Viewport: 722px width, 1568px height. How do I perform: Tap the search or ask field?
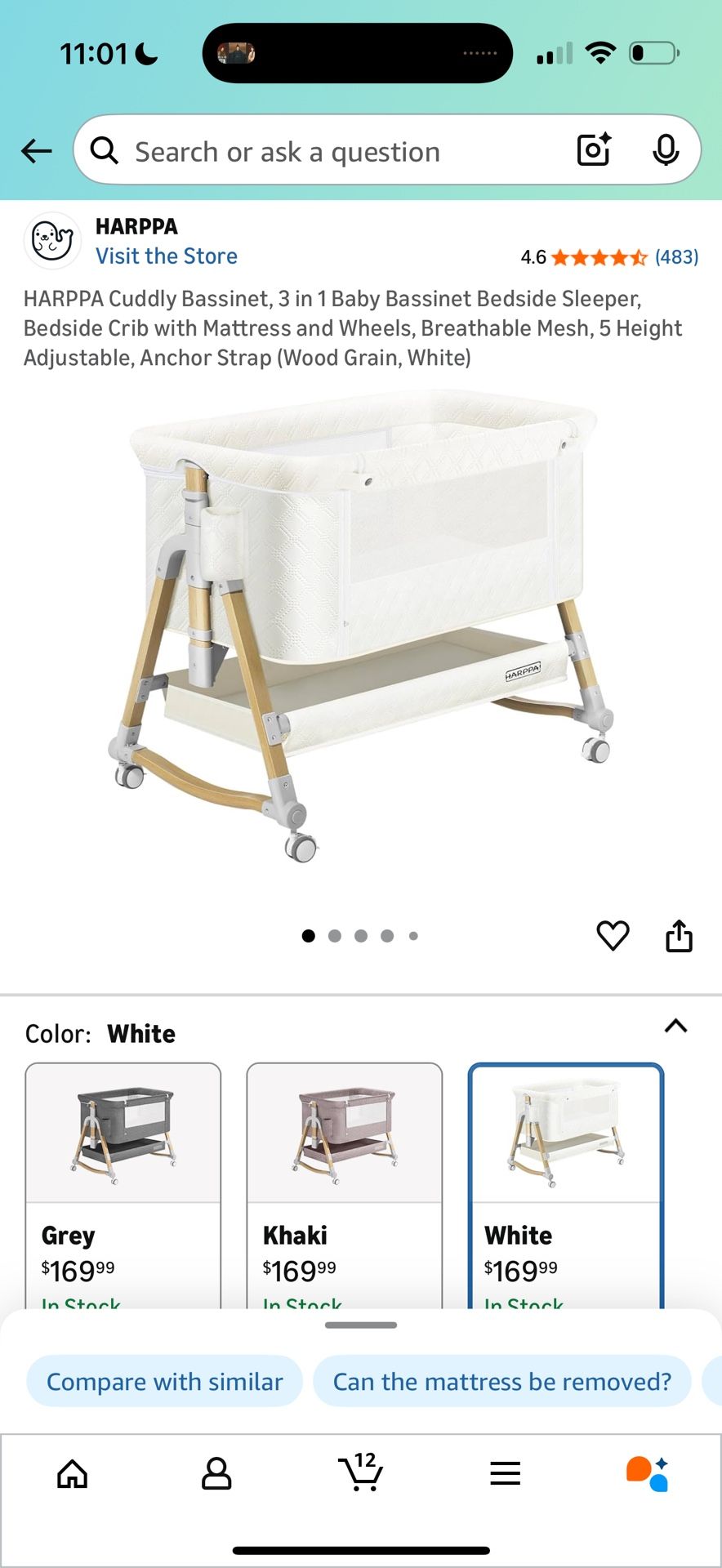(327, 152)
